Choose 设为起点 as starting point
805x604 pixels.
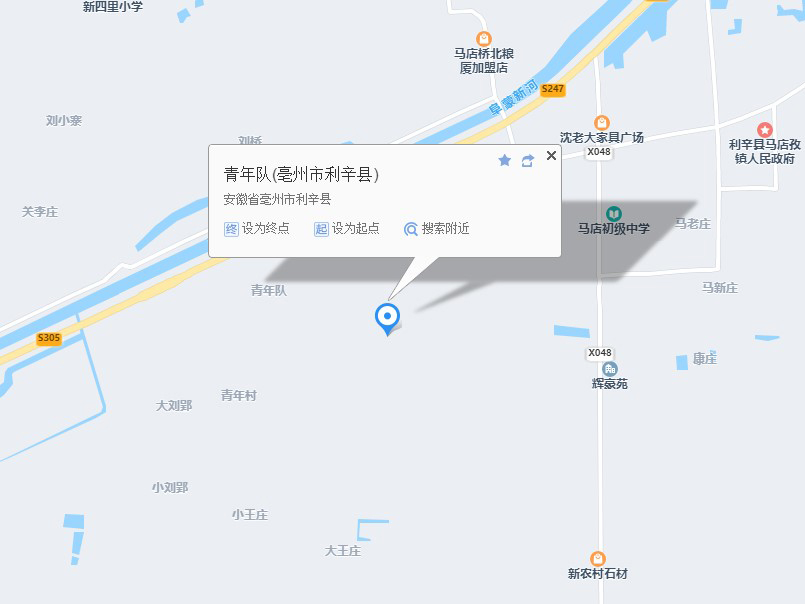347,229
